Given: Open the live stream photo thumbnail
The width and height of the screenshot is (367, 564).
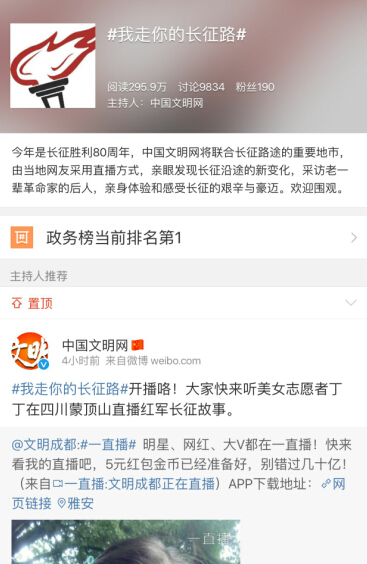Looking at the screenshot, I should 126,542.
